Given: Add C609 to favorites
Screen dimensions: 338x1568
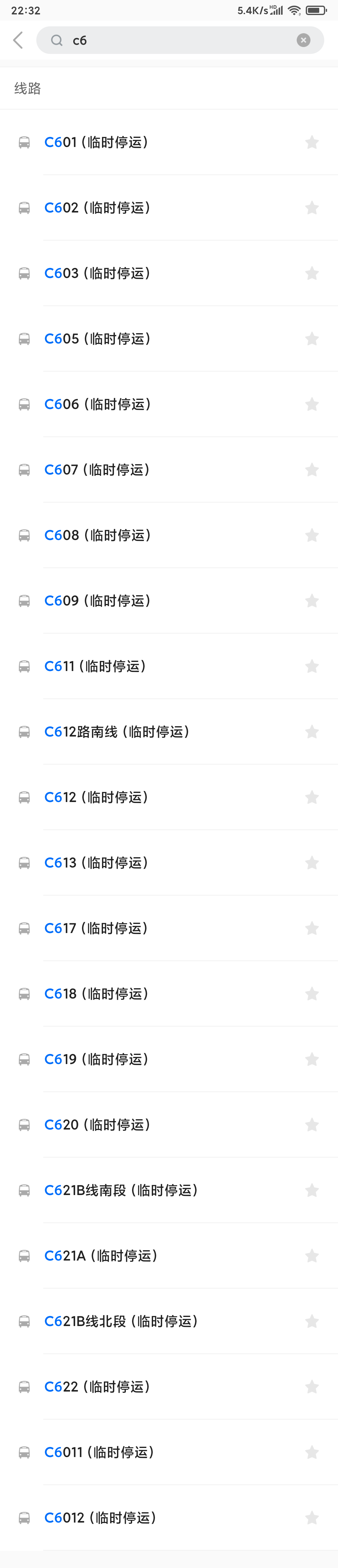Looking at the screenshot, I should coord(312,601).
